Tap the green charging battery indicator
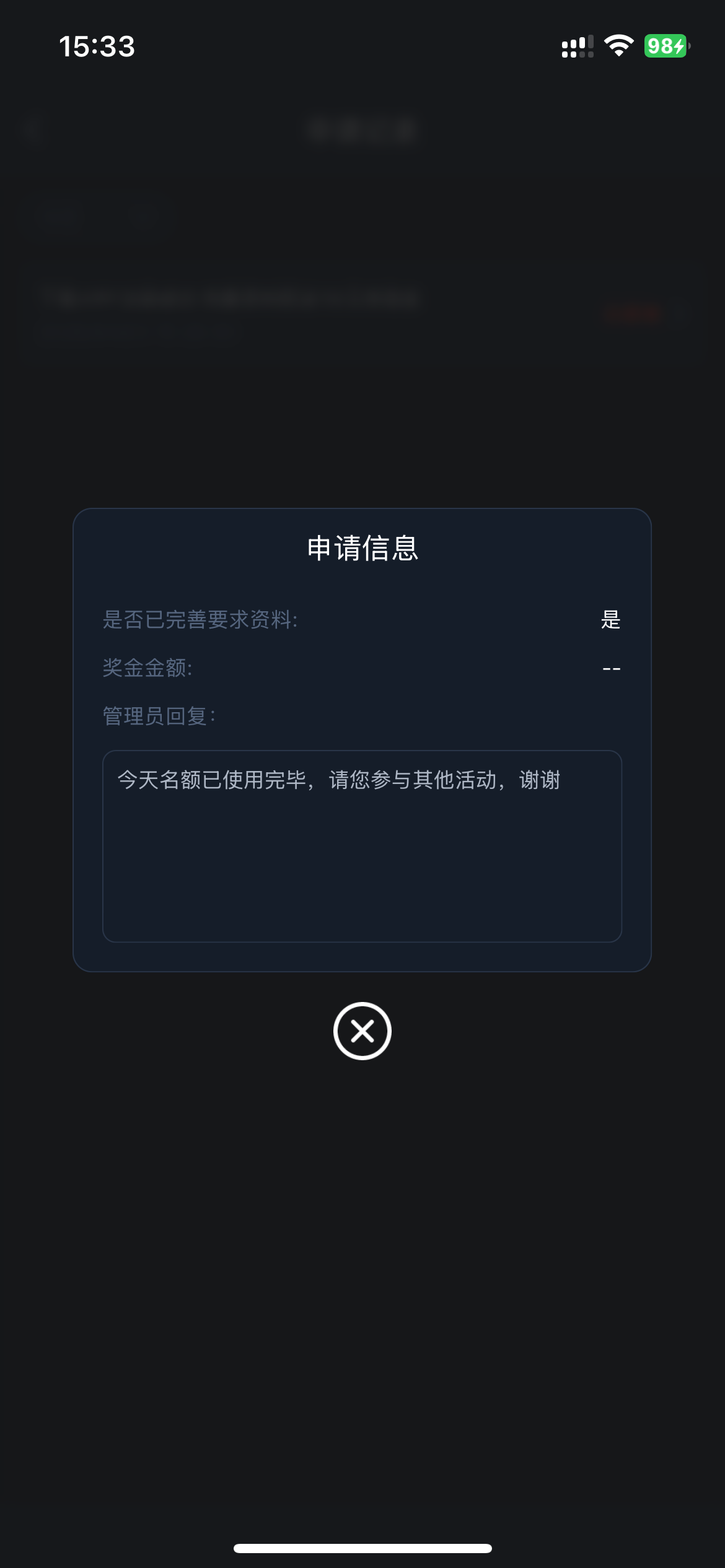 pyautogui.click(x=665, y=45)
